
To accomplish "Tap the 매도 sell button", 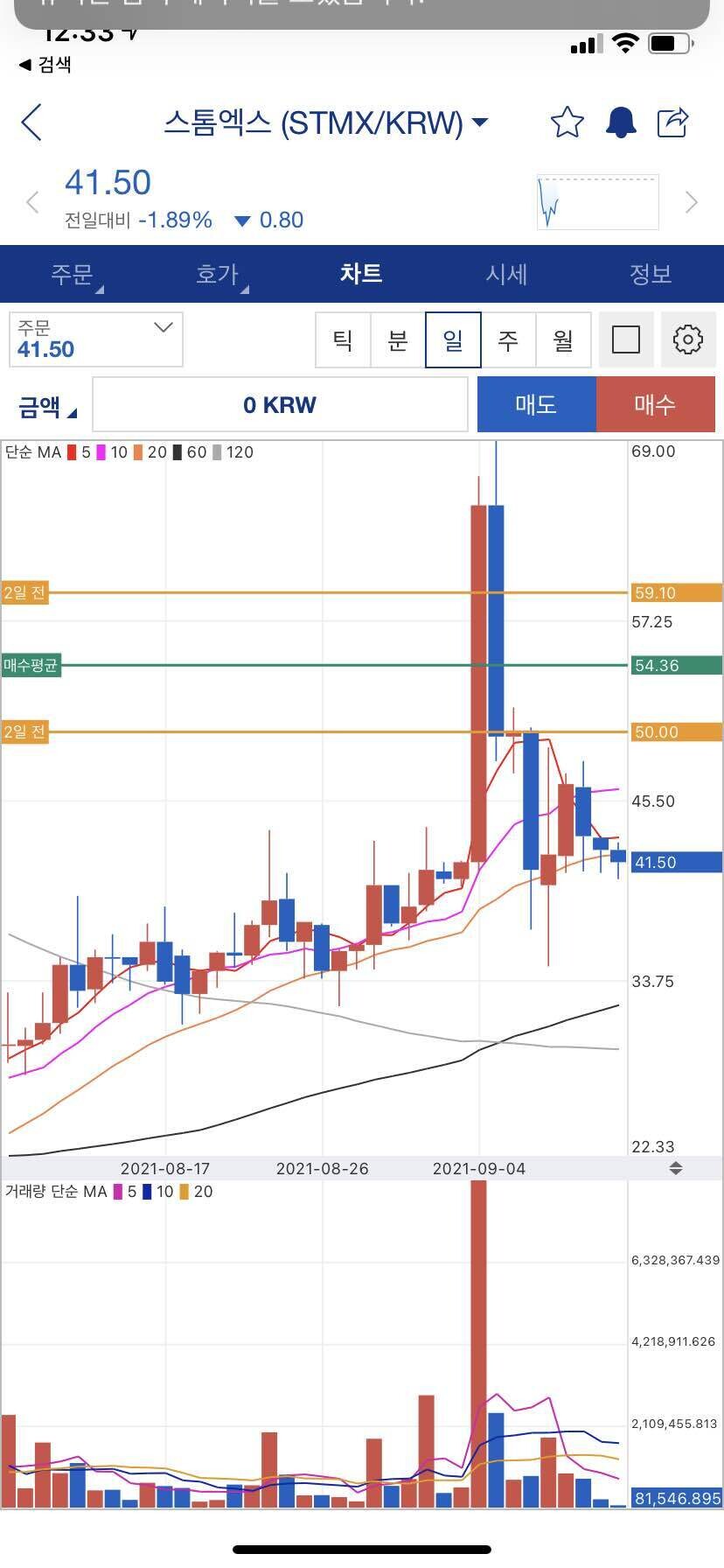I will coord(536,405).
